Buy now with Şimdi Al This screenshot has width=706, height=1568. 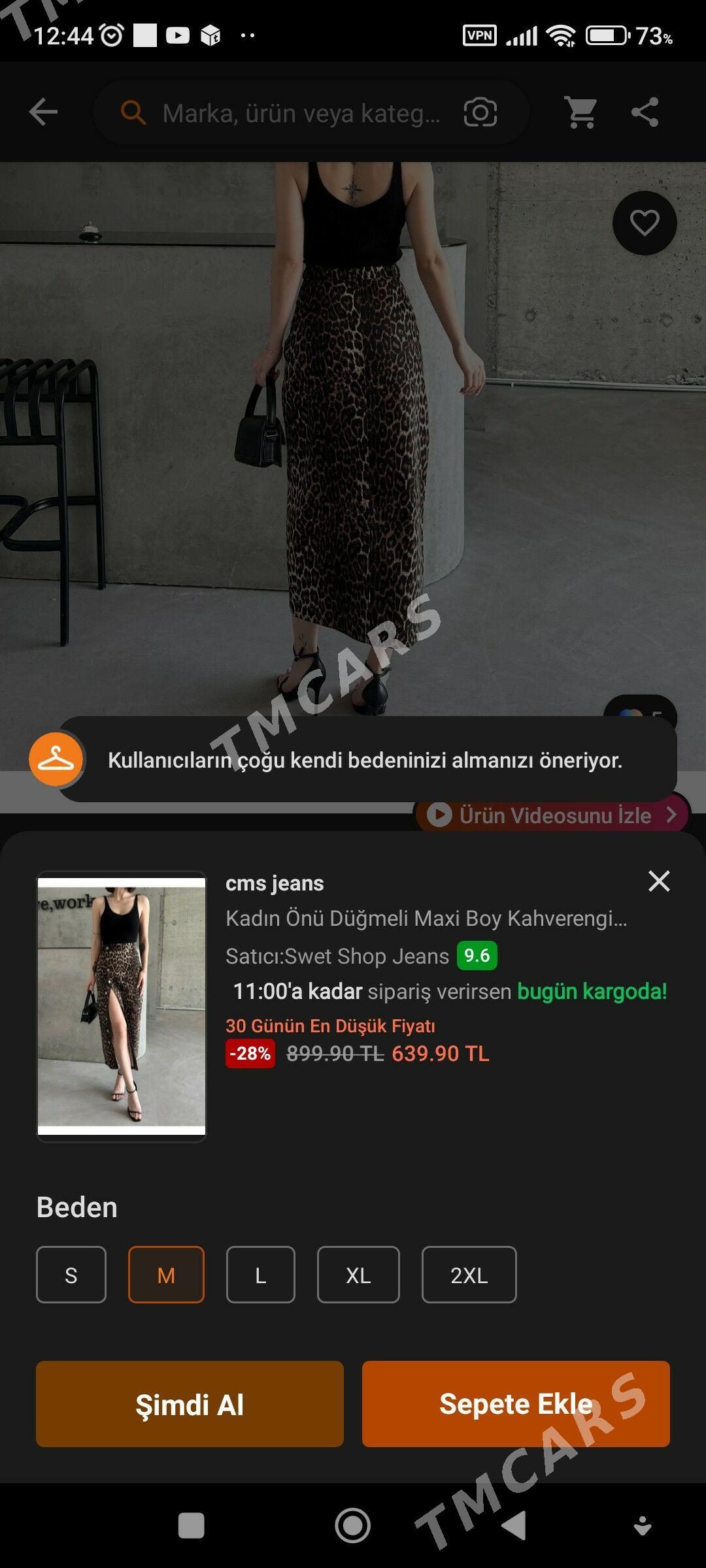(190, 1404)
